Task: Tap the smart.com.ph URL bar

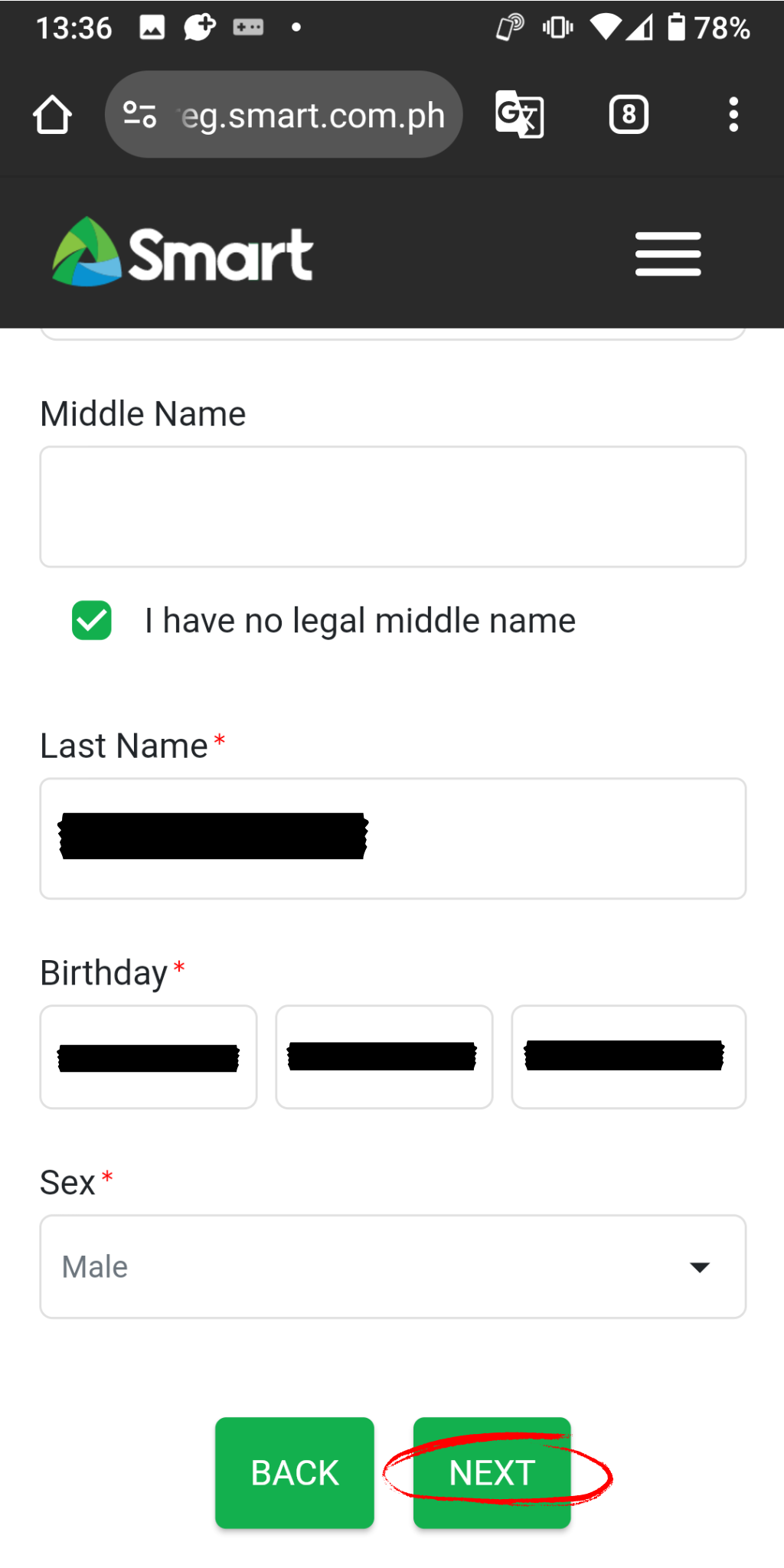Action: (x=284, y=115)
